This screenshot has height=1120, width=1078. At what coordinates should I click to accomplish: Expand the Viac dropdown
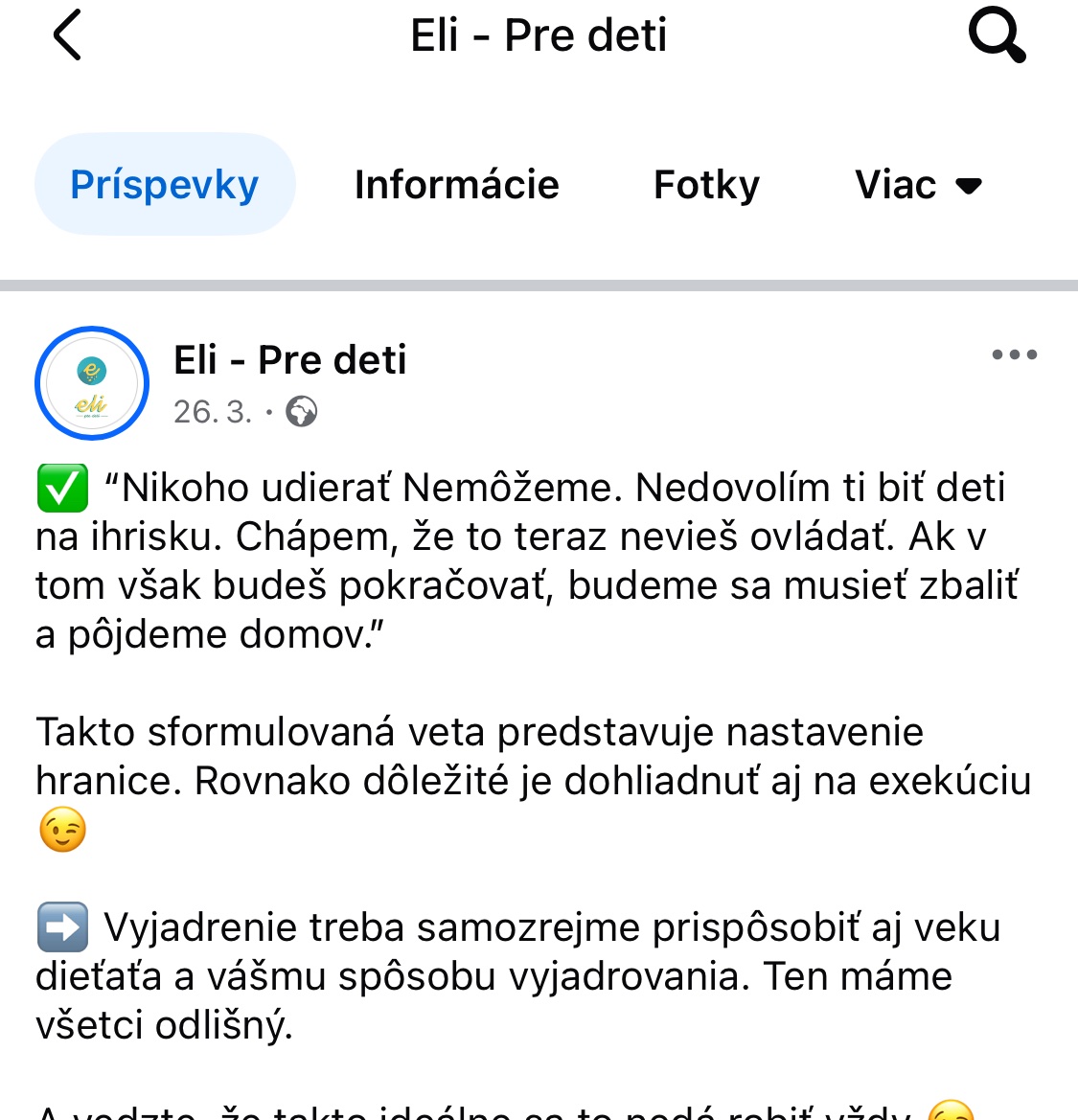(x=918, y=184)
